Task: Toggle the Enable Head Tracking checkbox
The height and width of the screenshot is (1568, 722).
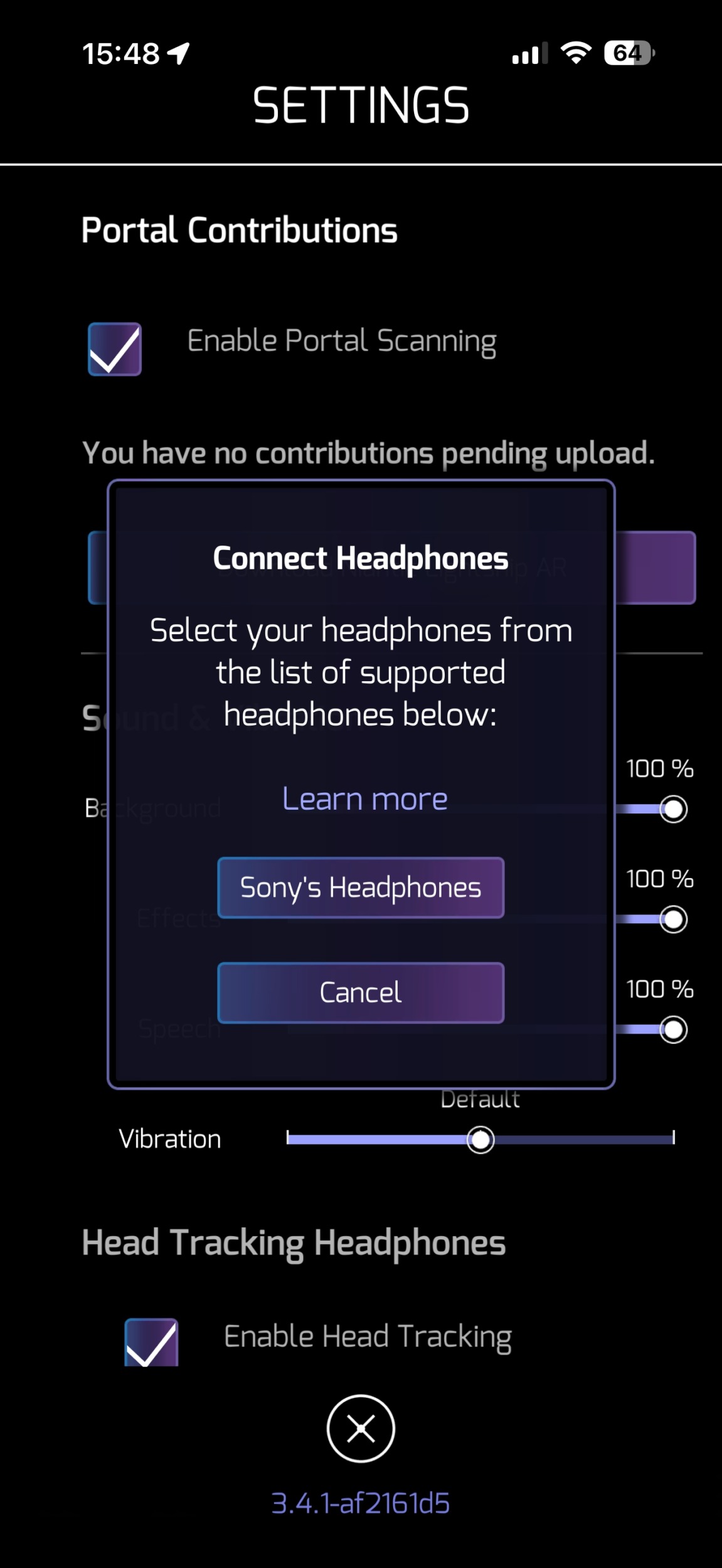Action: tap(151, 1342)
